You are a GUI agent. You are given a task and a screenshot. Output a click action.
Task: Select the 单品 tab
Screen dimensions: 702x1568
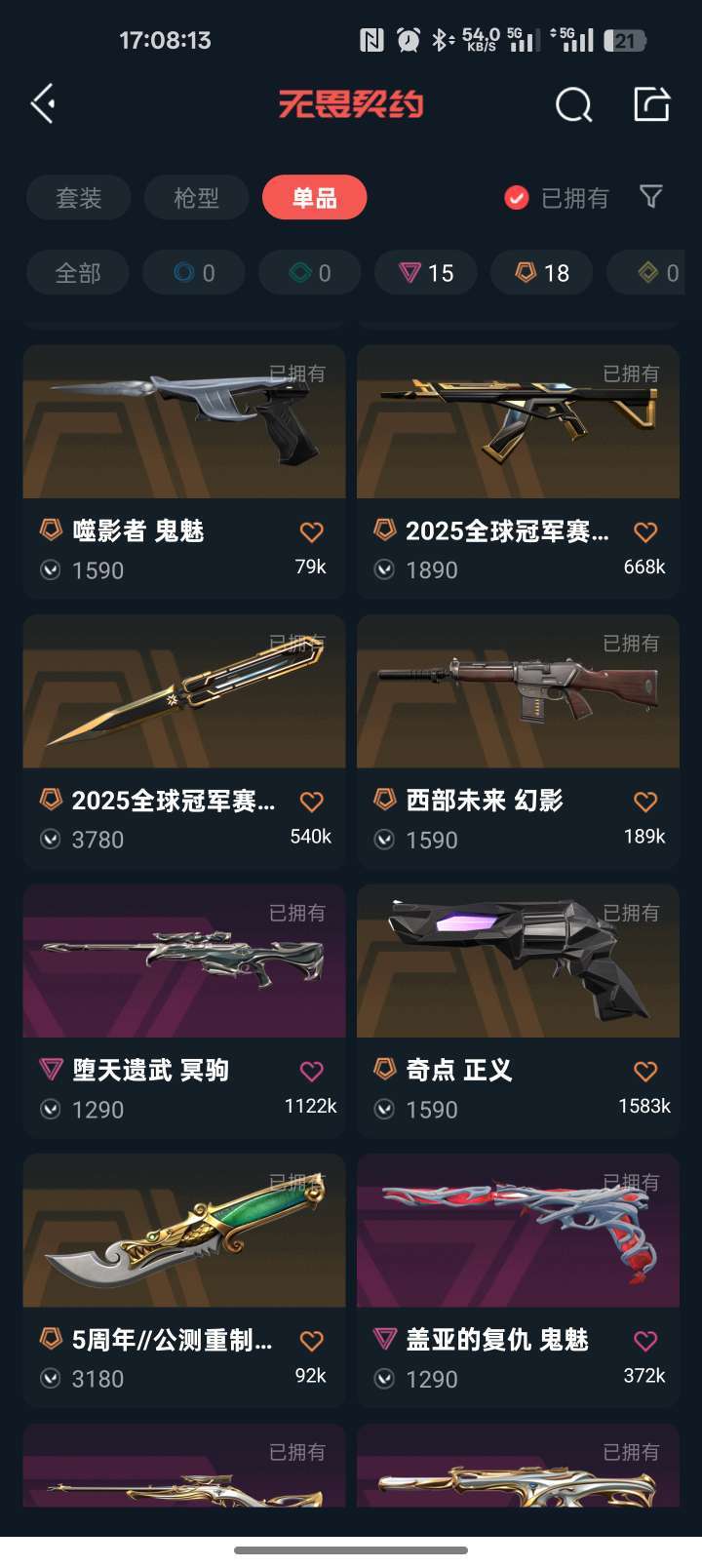pos(314,198)
